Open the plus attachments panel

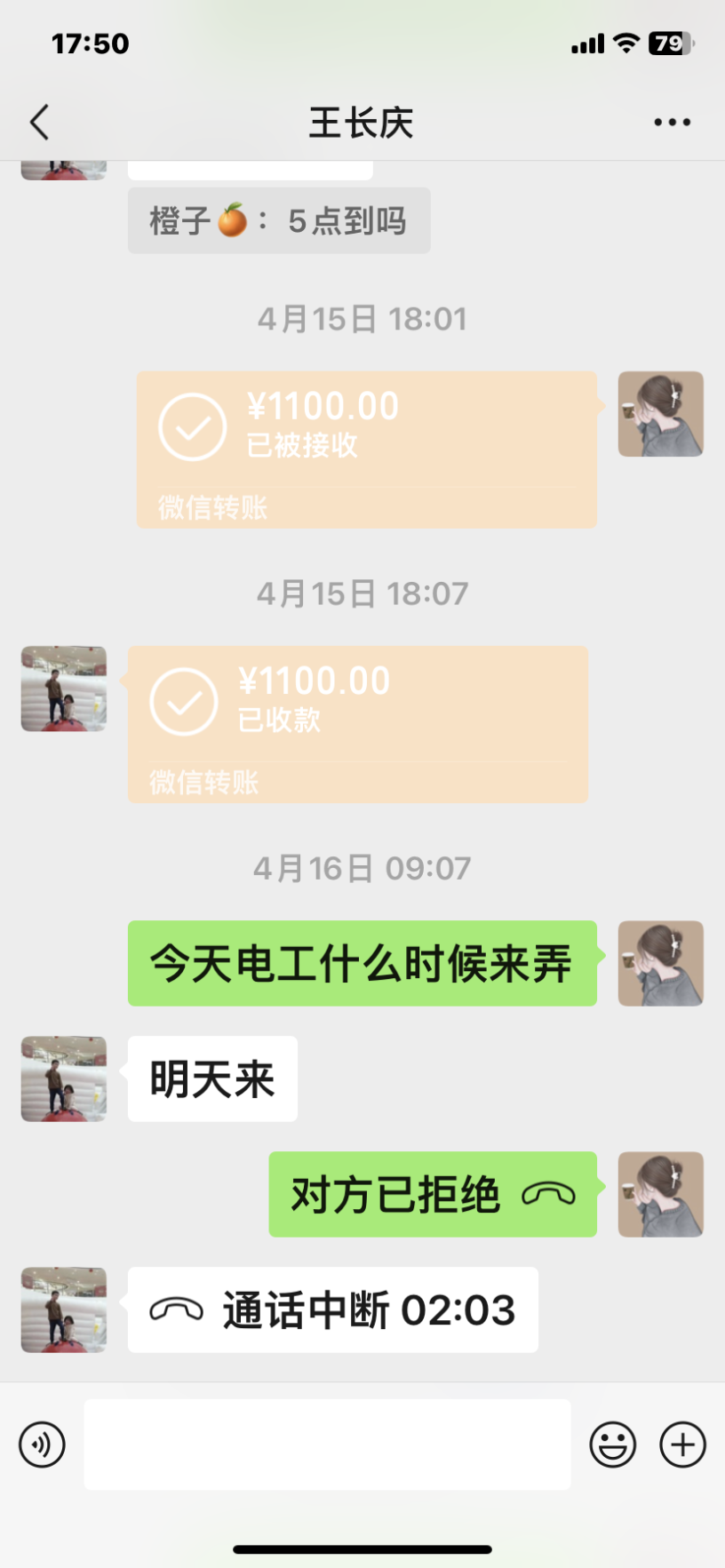pyautogui.click(x=682, y=1445)
